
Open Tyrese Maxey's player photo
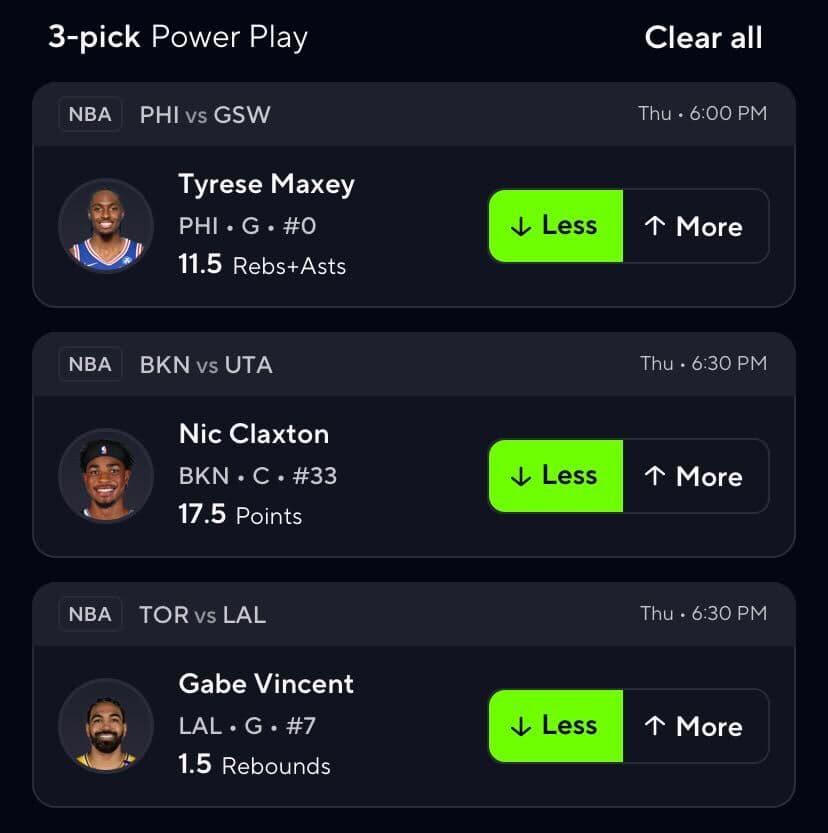[x=106, y=226]
